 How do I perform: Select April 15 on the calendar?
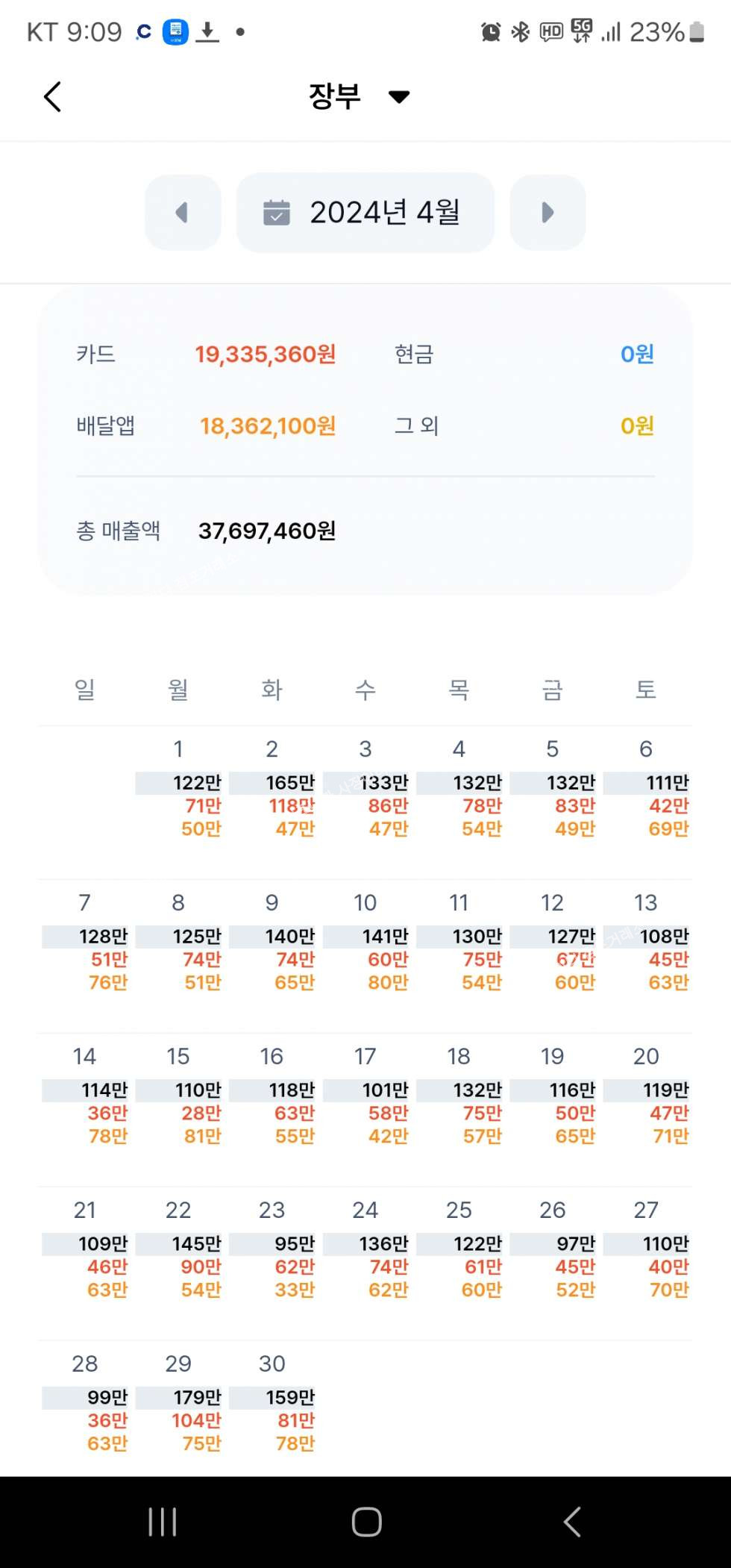[x=179, y=1099]
